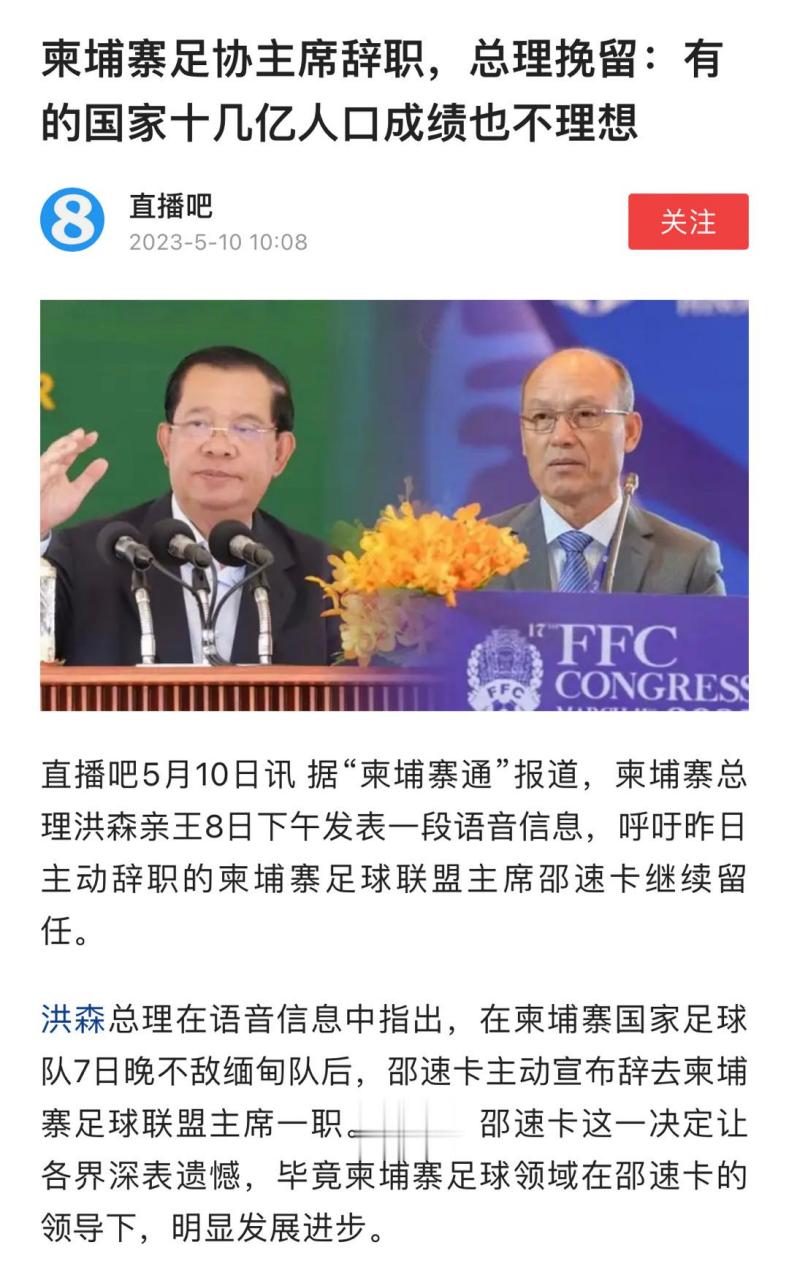
Task: Click the post timestamp 2023-5-10 10:08
Action: coord(221,240)
